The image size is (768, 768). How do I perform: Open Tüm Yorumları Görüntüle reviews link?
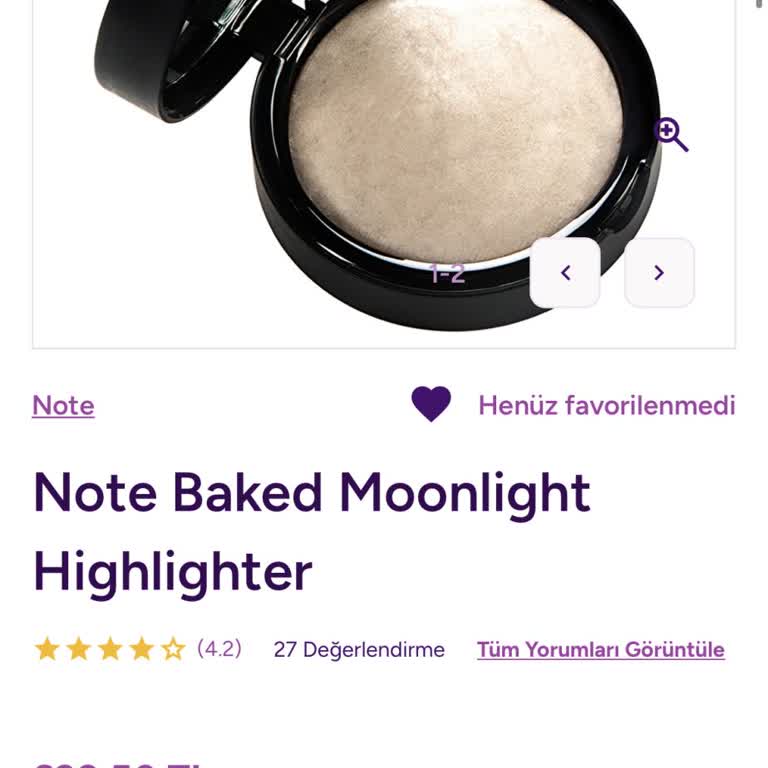600,650
